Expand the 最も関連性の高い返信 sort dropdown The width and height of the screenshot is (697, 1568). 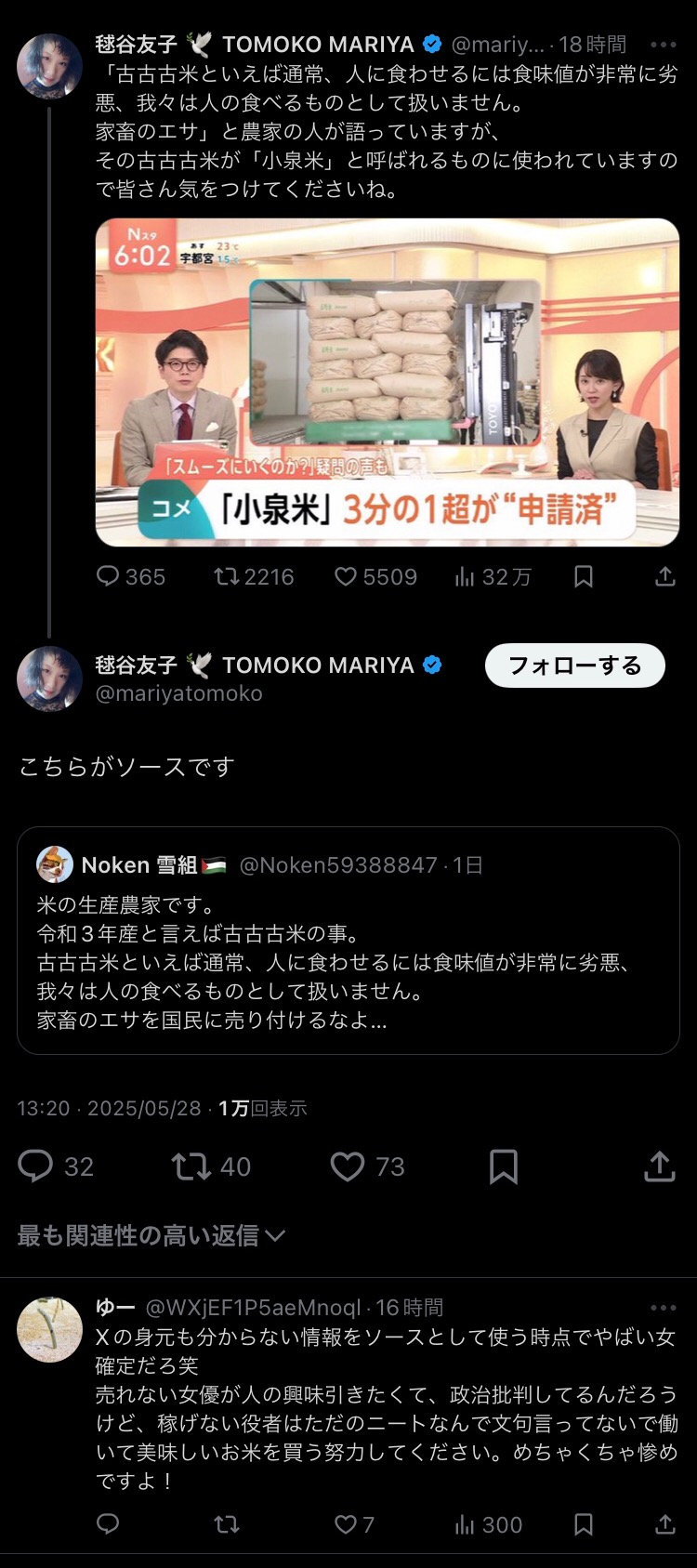coord(151,1235)
